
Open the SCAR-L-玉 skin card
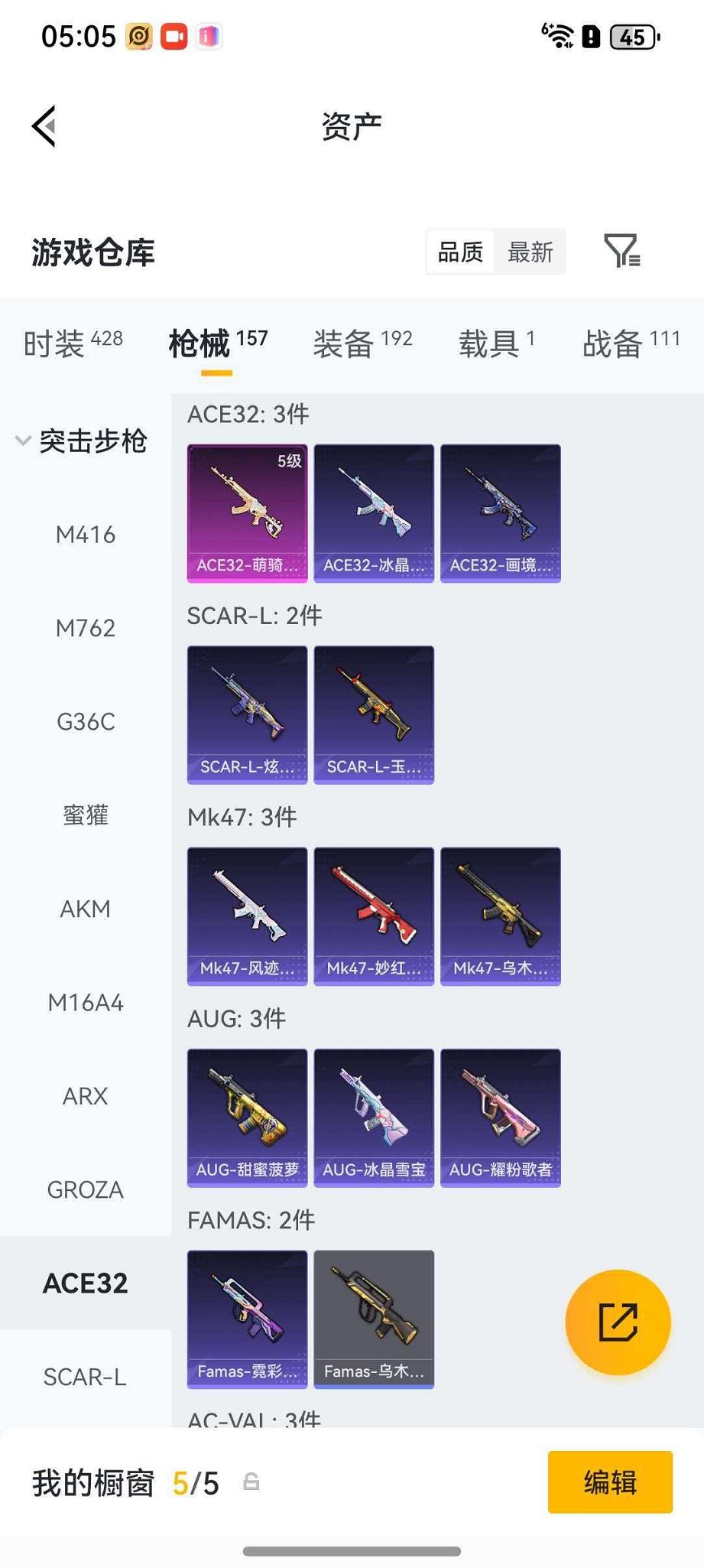click(373, 713)
